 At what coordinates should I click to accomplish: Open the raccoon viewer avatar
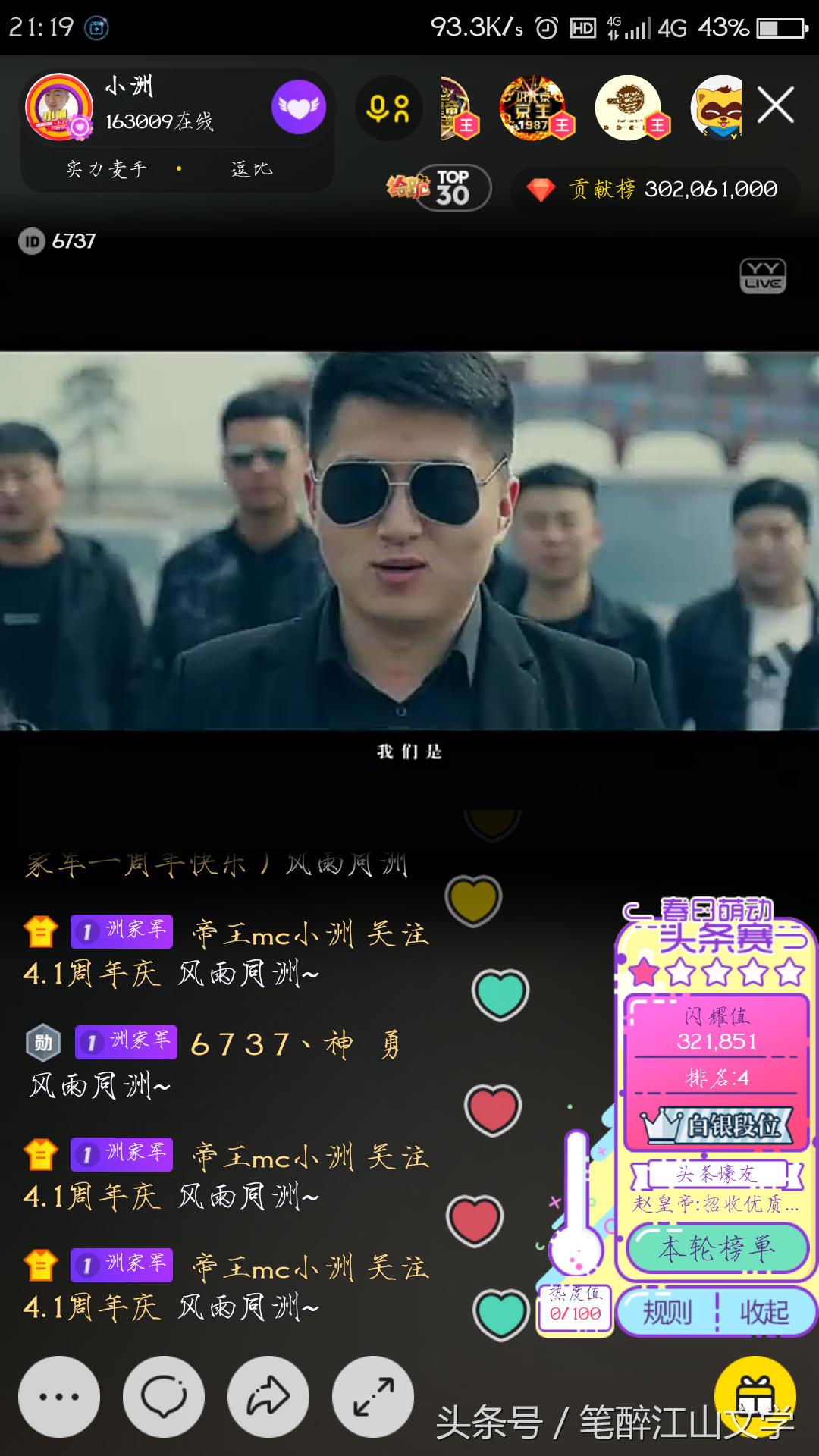716,108
